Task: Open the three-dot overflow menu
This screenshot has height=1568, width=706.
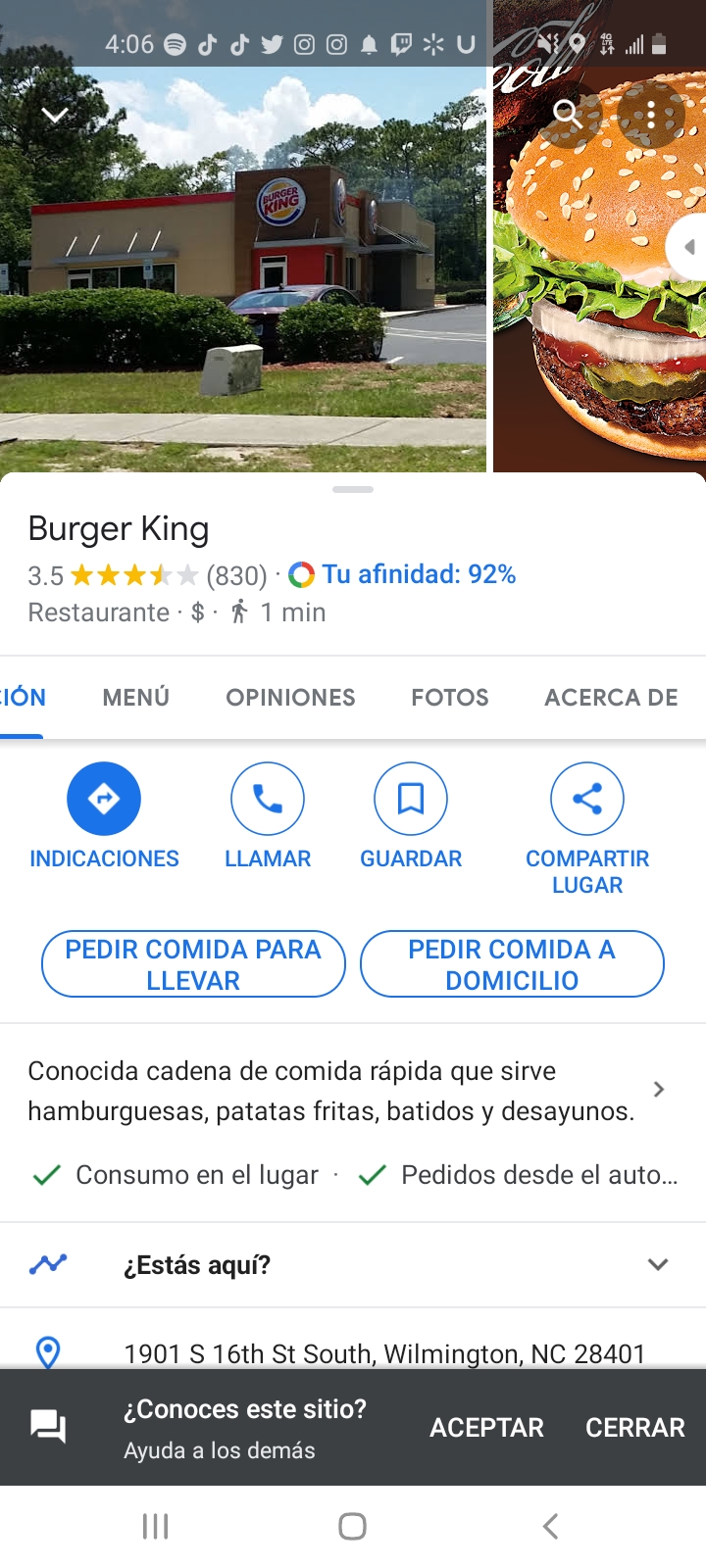Action: click(650, 115)
